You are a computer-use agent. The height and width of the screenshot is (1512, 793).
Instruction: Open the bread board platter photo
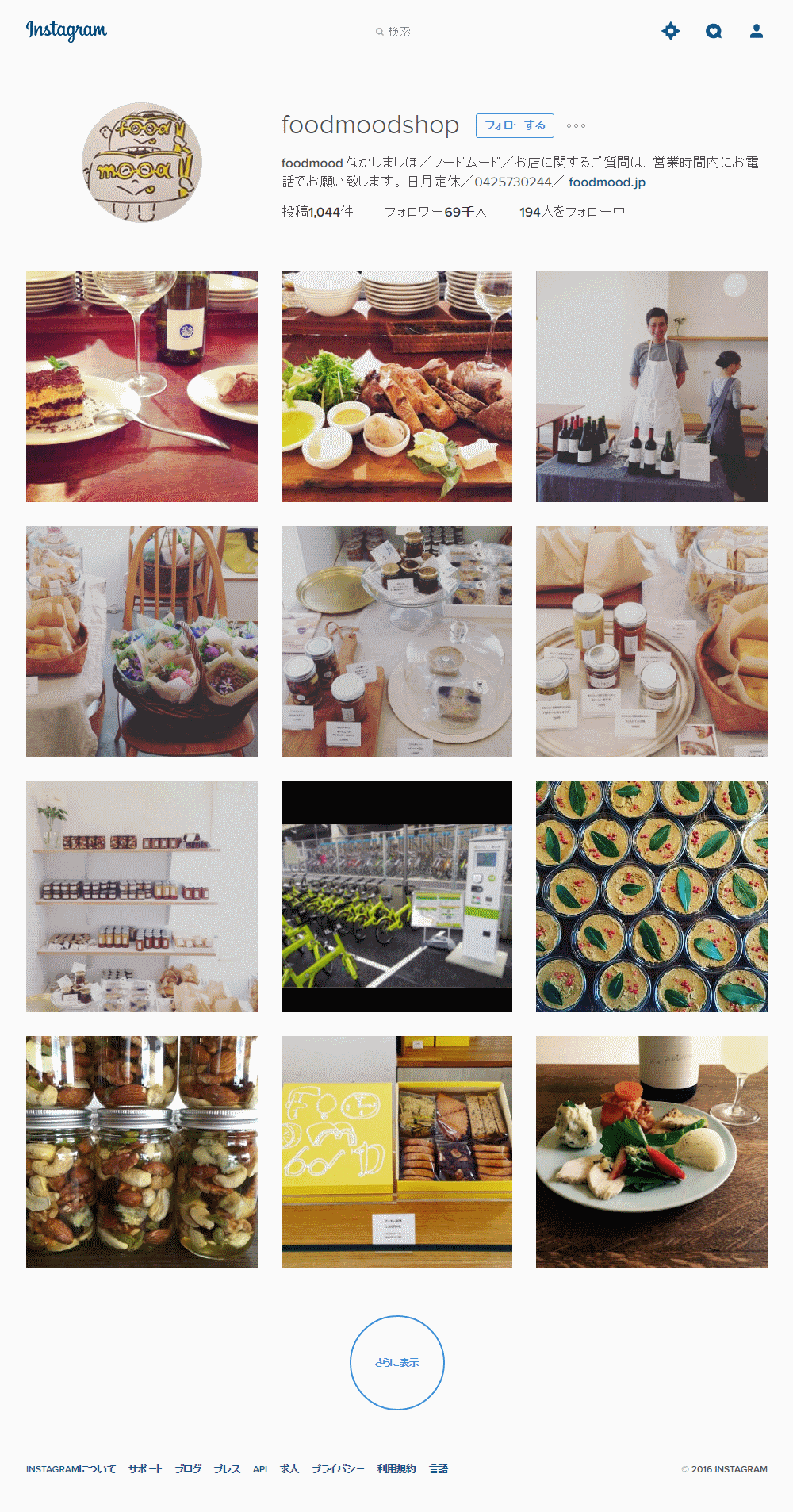tap(396, 386)
